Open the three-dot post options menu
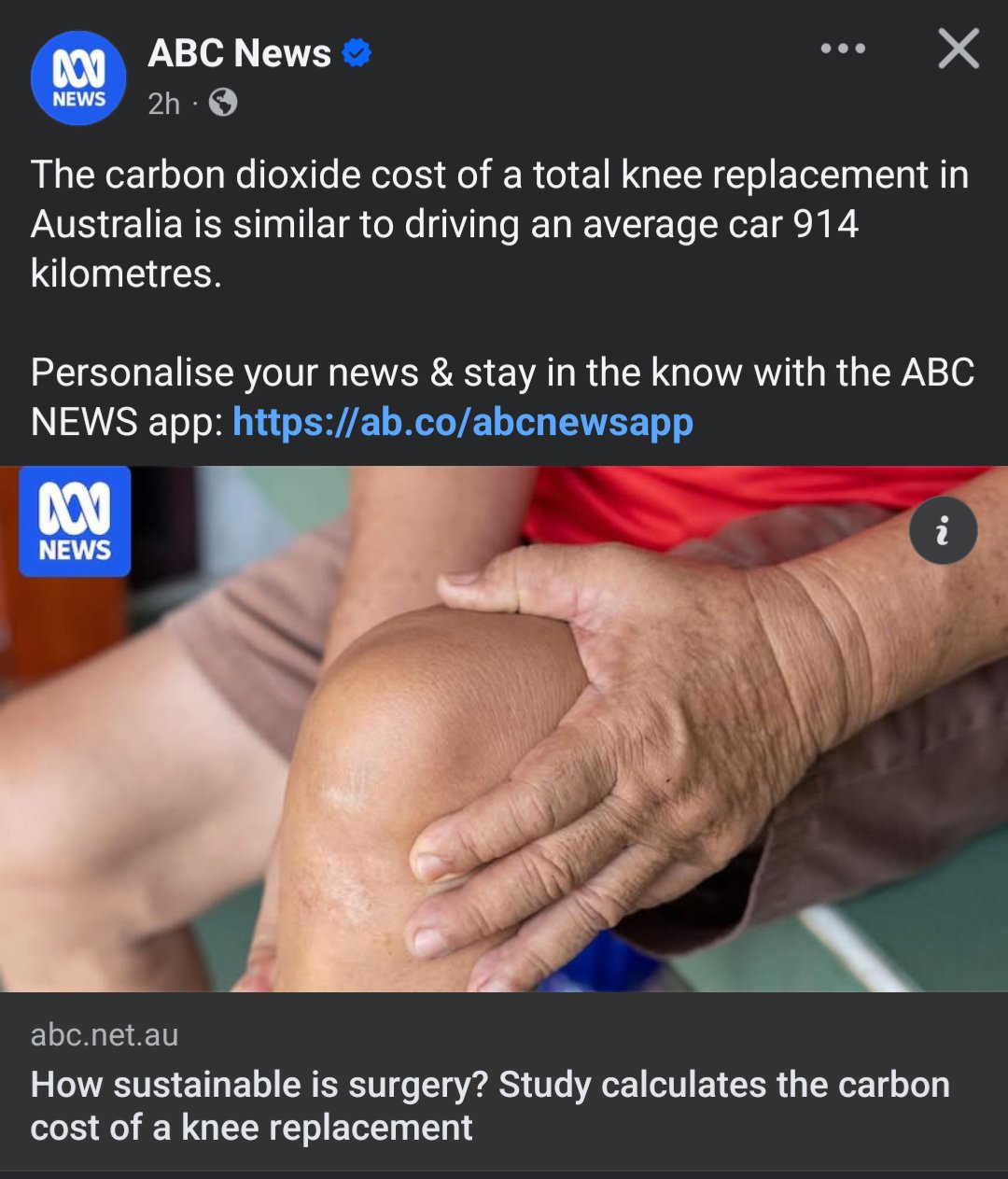 tap(843, 49)
